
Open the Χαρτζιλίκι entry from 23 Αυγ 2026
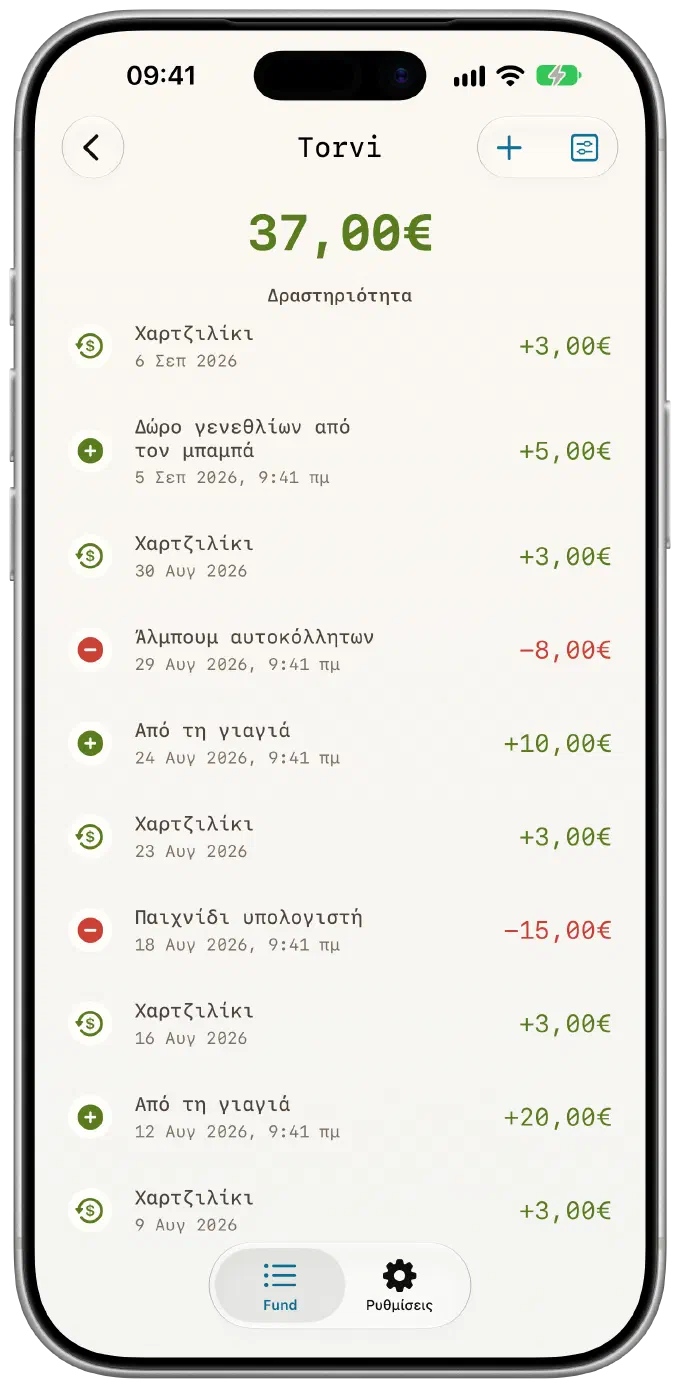click(x=340, y=837)
